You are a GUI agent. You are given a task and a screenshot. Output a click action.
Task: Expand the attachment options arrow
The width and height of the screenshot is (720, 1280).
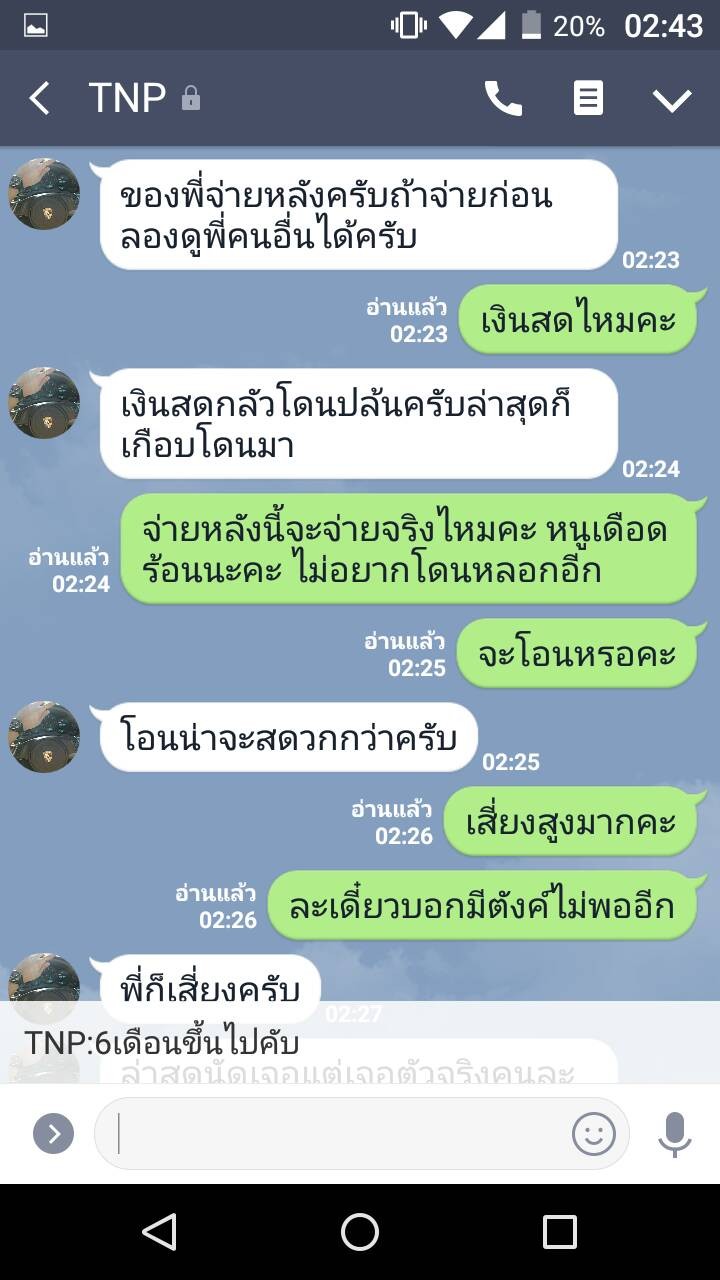[54, 1133]
